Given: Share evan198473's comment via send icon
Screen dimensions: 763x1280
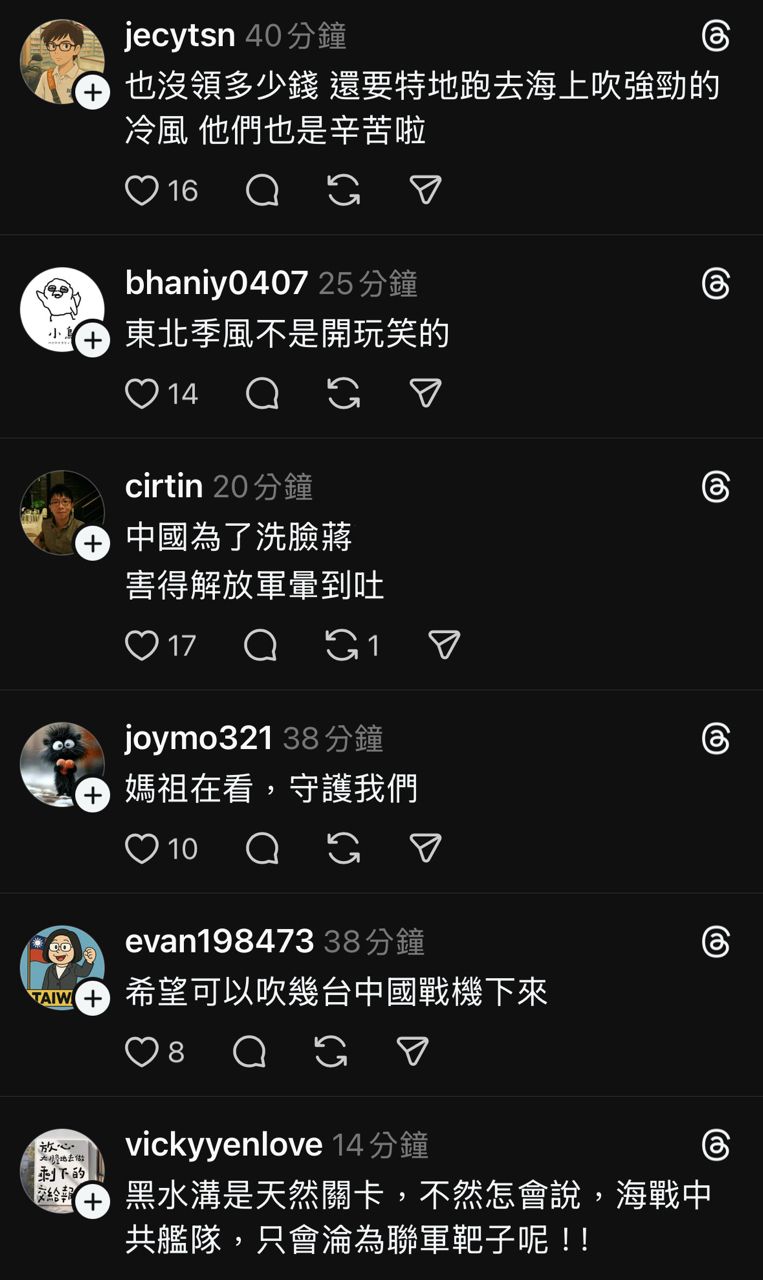Looking at the screenshot, I should pyautogui.click(x=412, y=1052).
